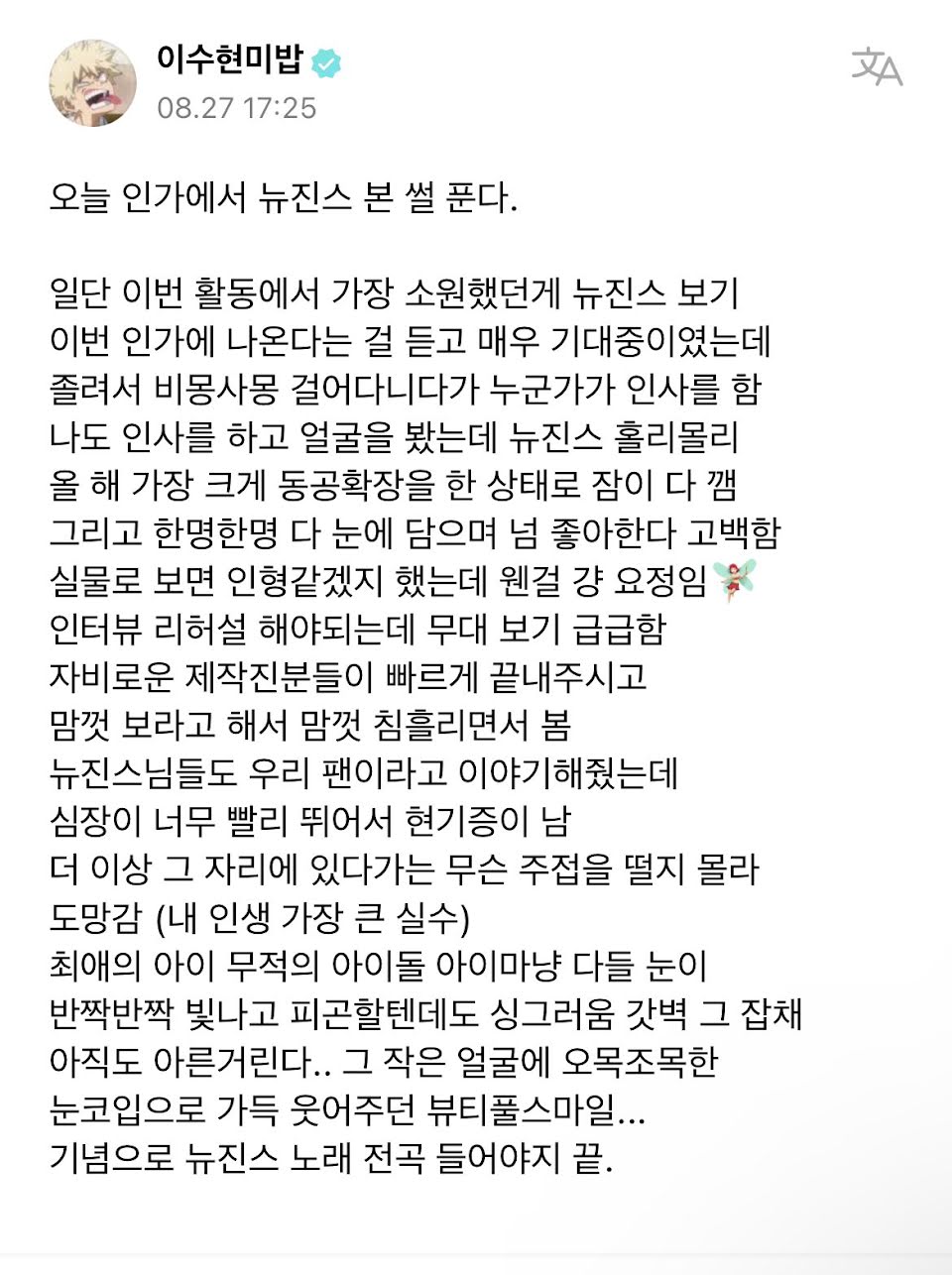Screen dimensions: 952x1275
Task: Open the profile name 이수현미밥
Action: click(228, 61)
